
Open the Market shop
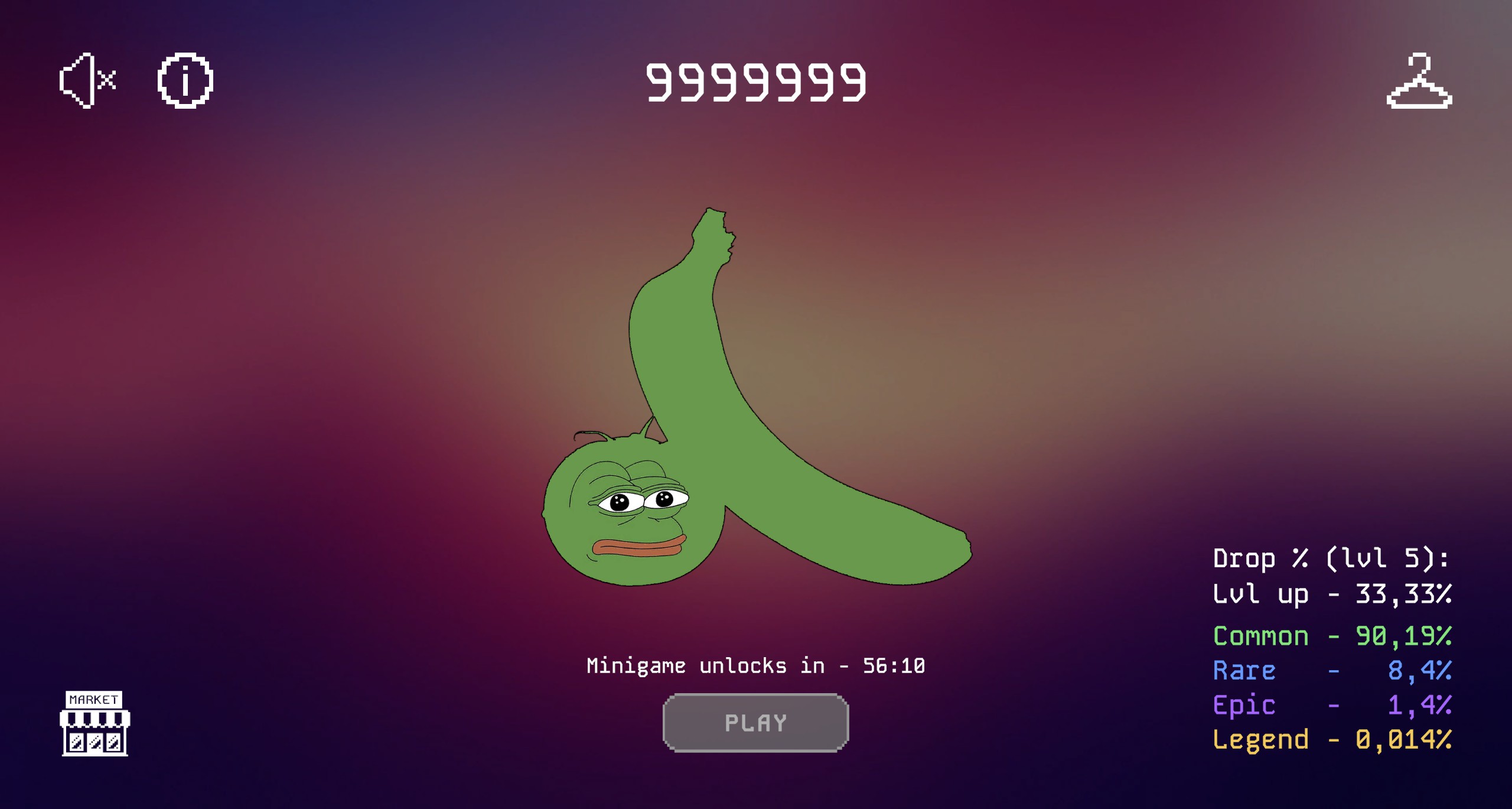94,723
